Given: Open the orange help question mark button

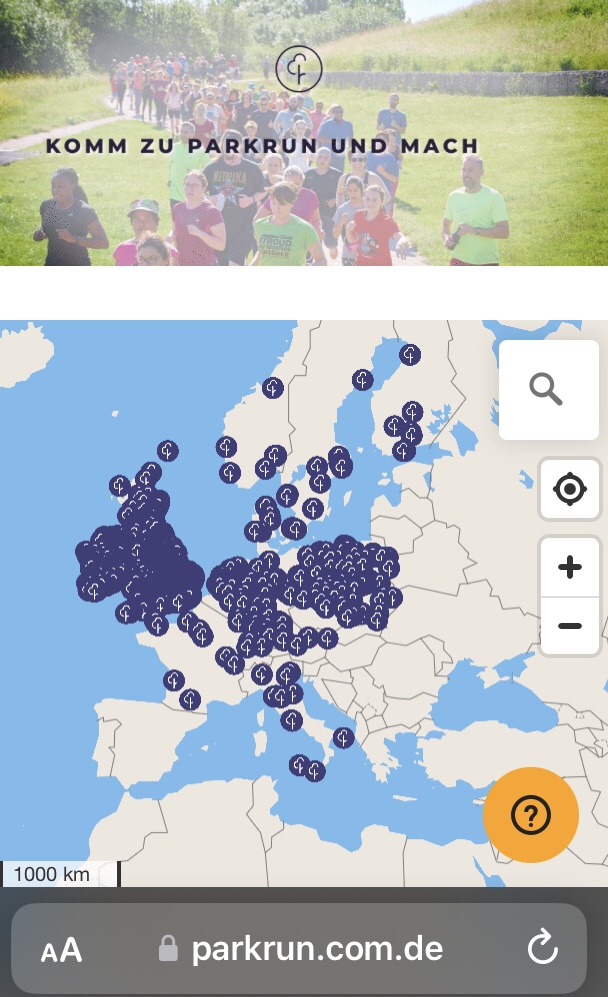Looking at the screenshot, I should pyautogui.click(x=530, y=816).
